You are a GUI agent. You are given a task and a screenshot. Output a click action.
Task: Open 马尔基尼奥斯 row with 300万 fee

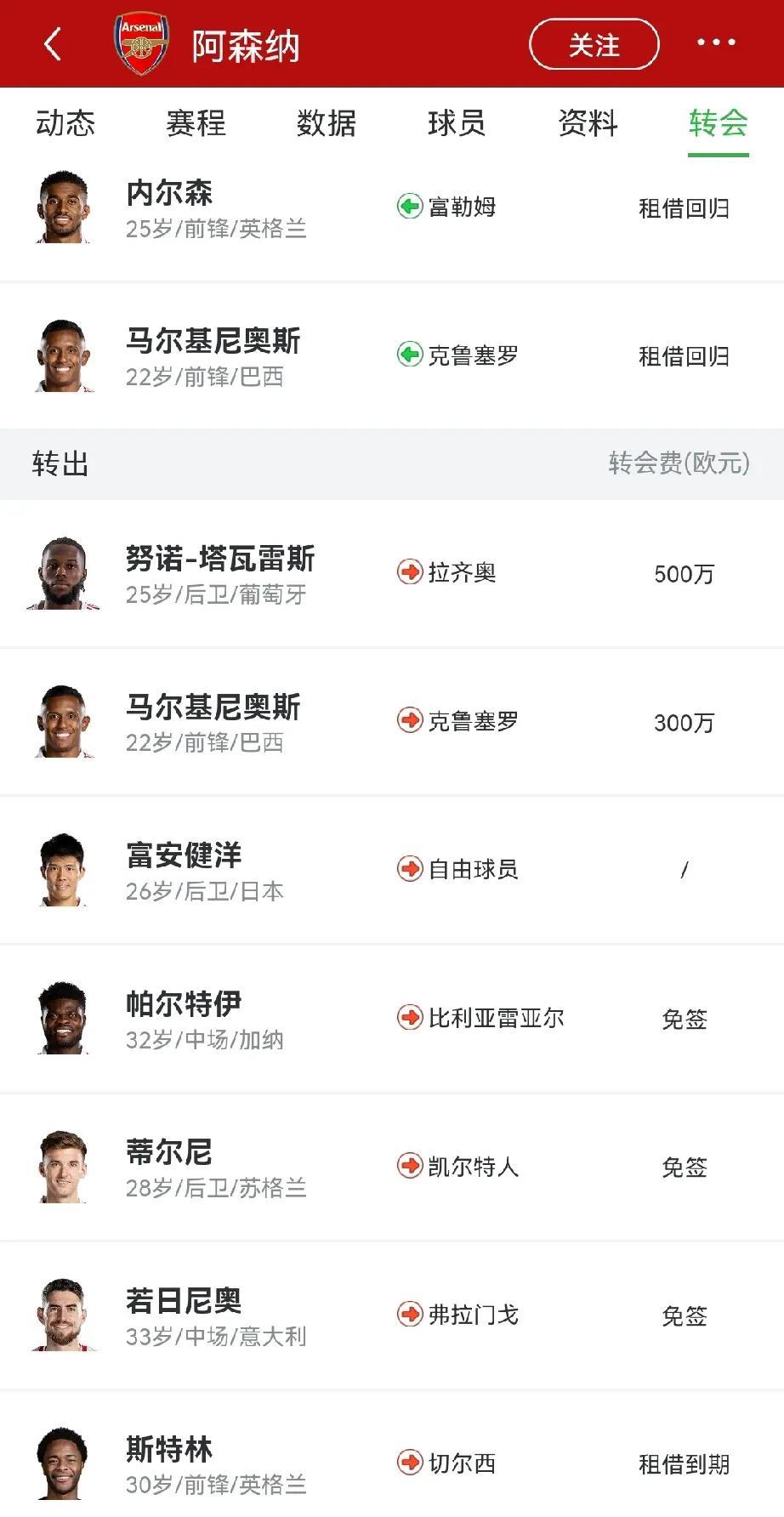coord(391,722)
